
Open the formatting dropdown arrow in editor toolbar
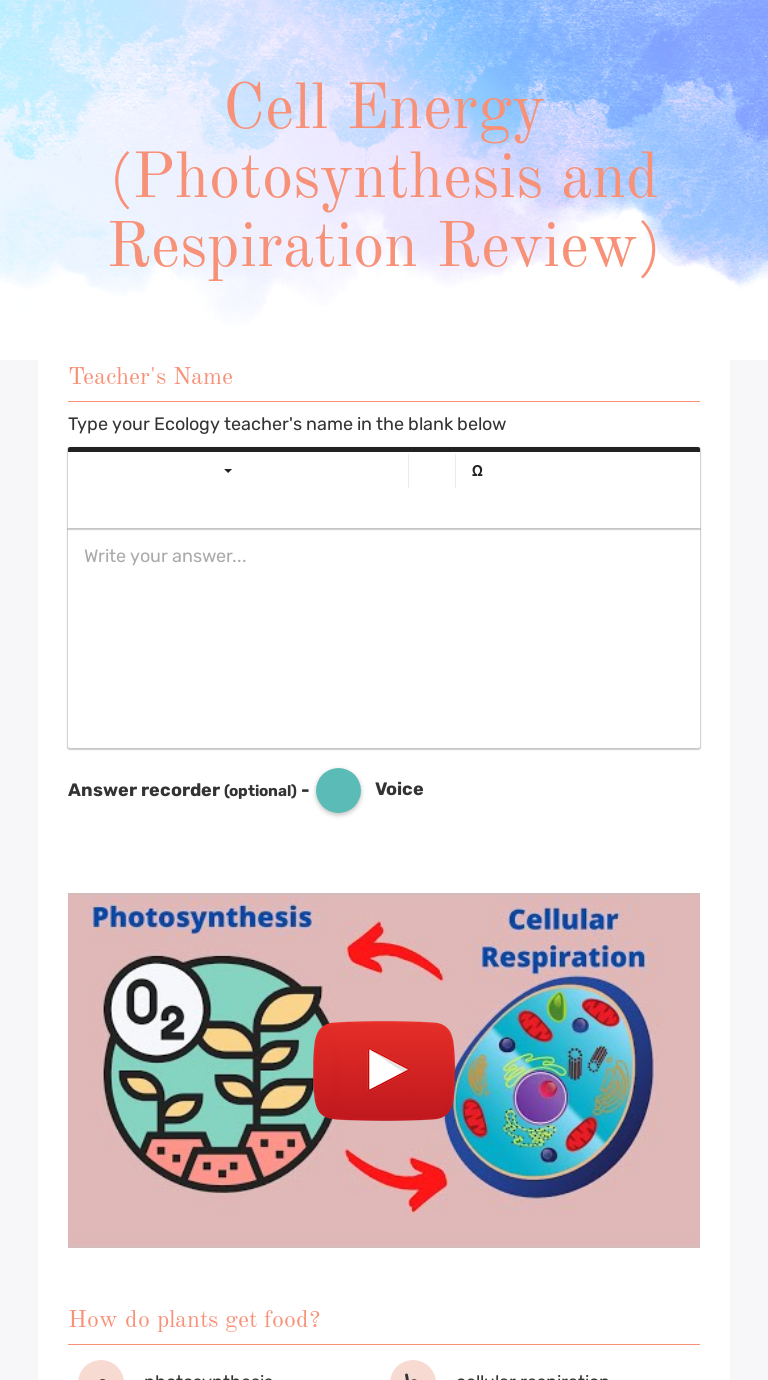point(228,471)
